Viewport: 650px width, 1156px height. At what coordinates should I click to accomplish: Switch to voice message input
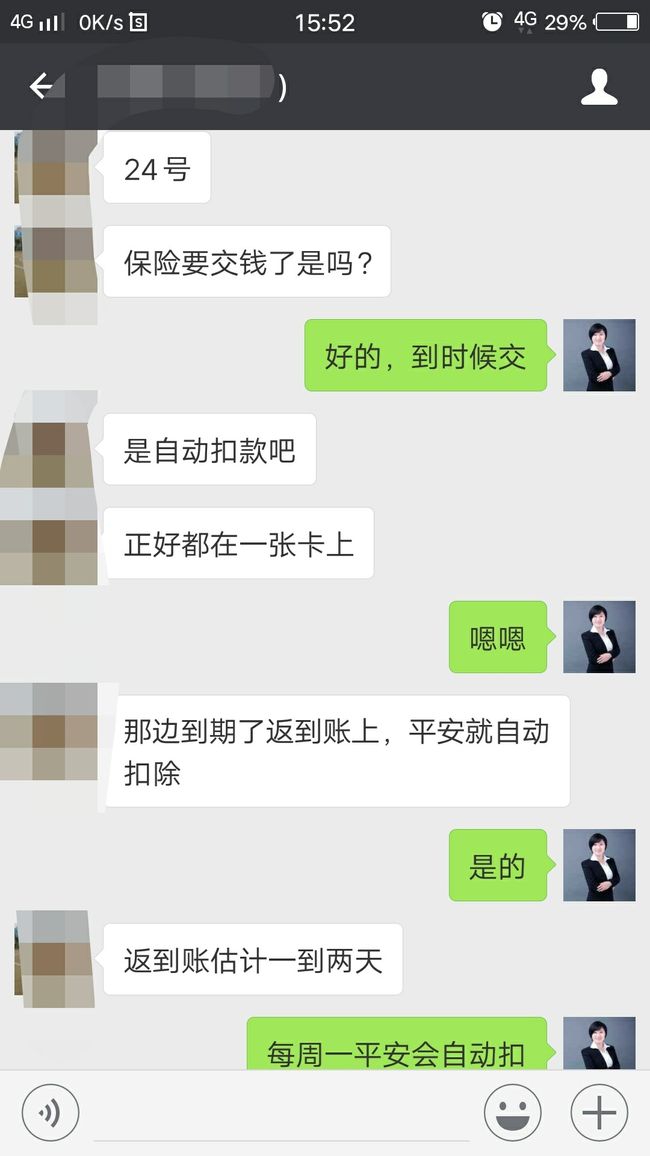[x=50, y=1113]
